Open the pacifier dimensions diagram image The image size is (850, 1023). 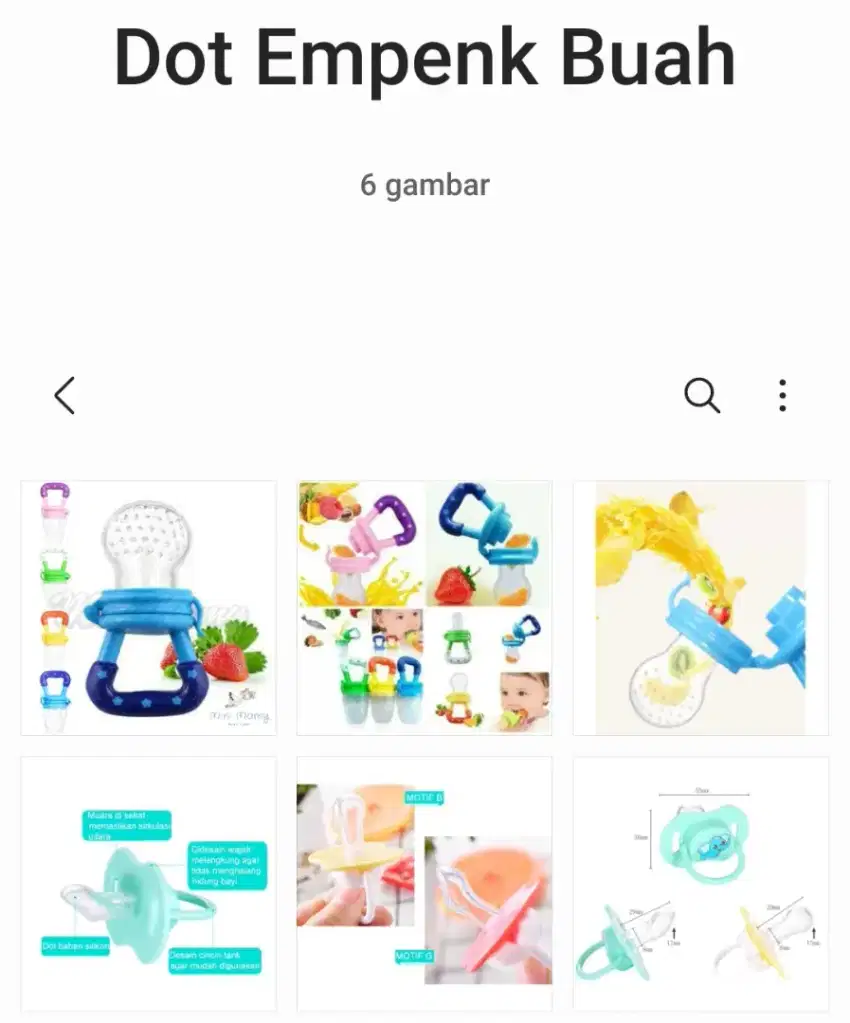pos(700,884)
